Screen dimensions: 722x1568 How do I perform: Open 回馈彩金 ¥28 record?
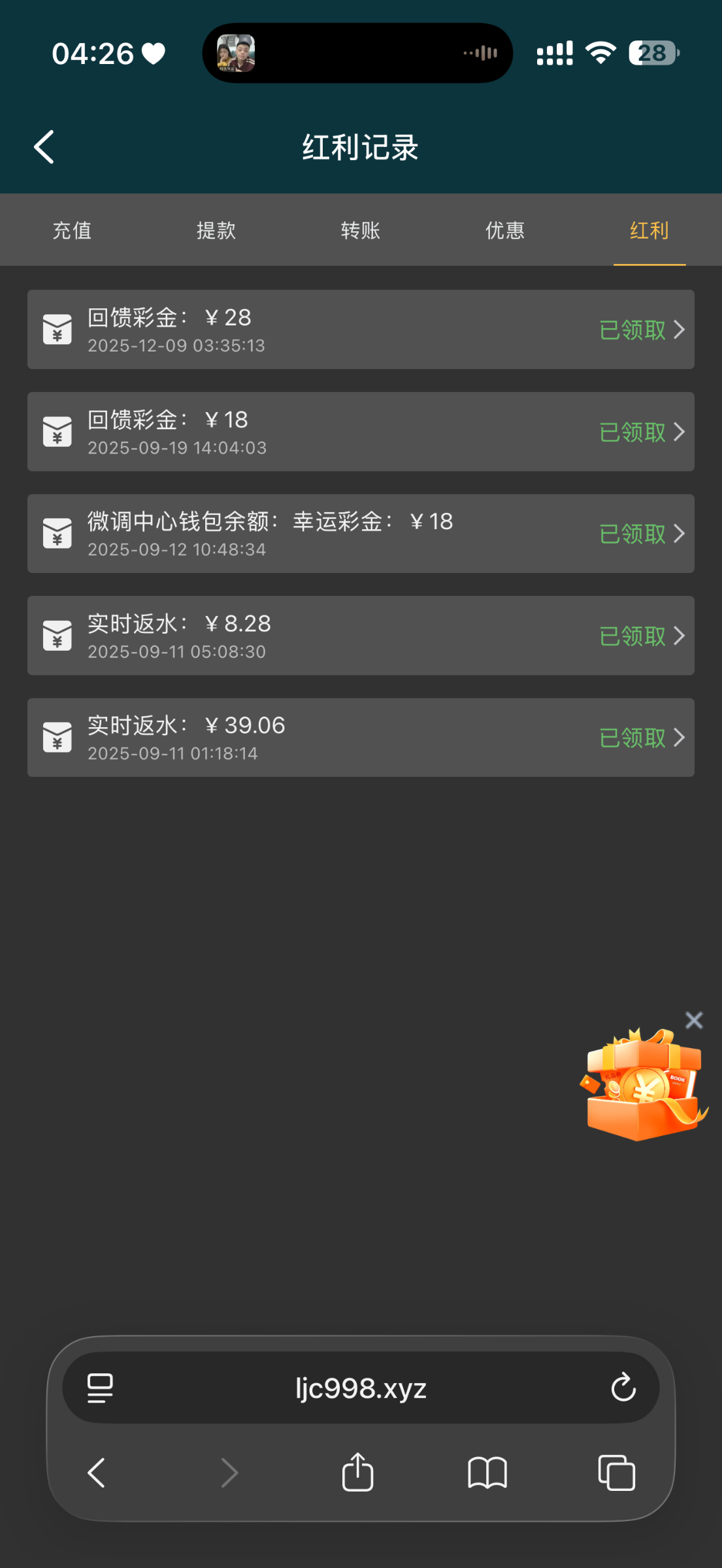click(361, 329)
